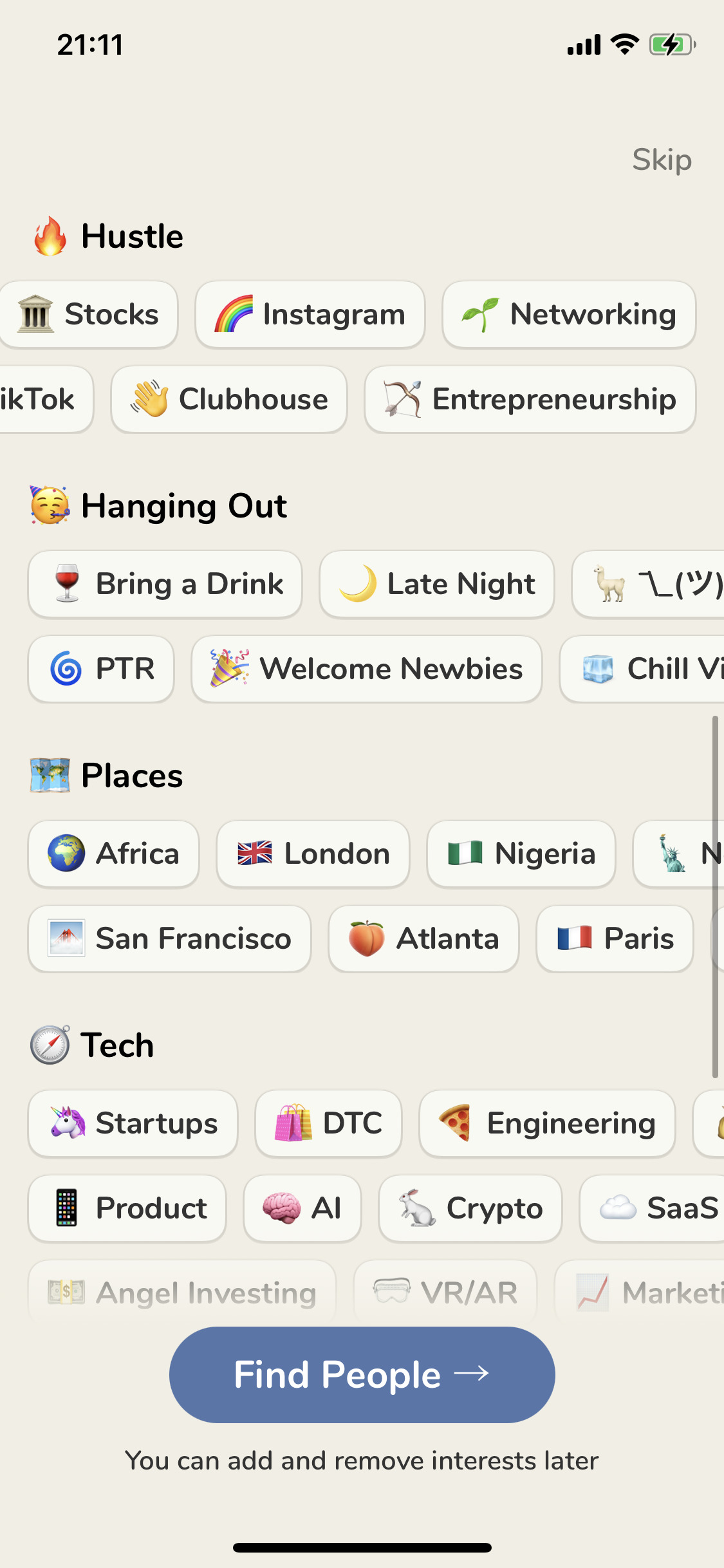The image size is (724, 1568).
Task: Select London as a place
Action: pyautogui.click(x=313, y=854)
